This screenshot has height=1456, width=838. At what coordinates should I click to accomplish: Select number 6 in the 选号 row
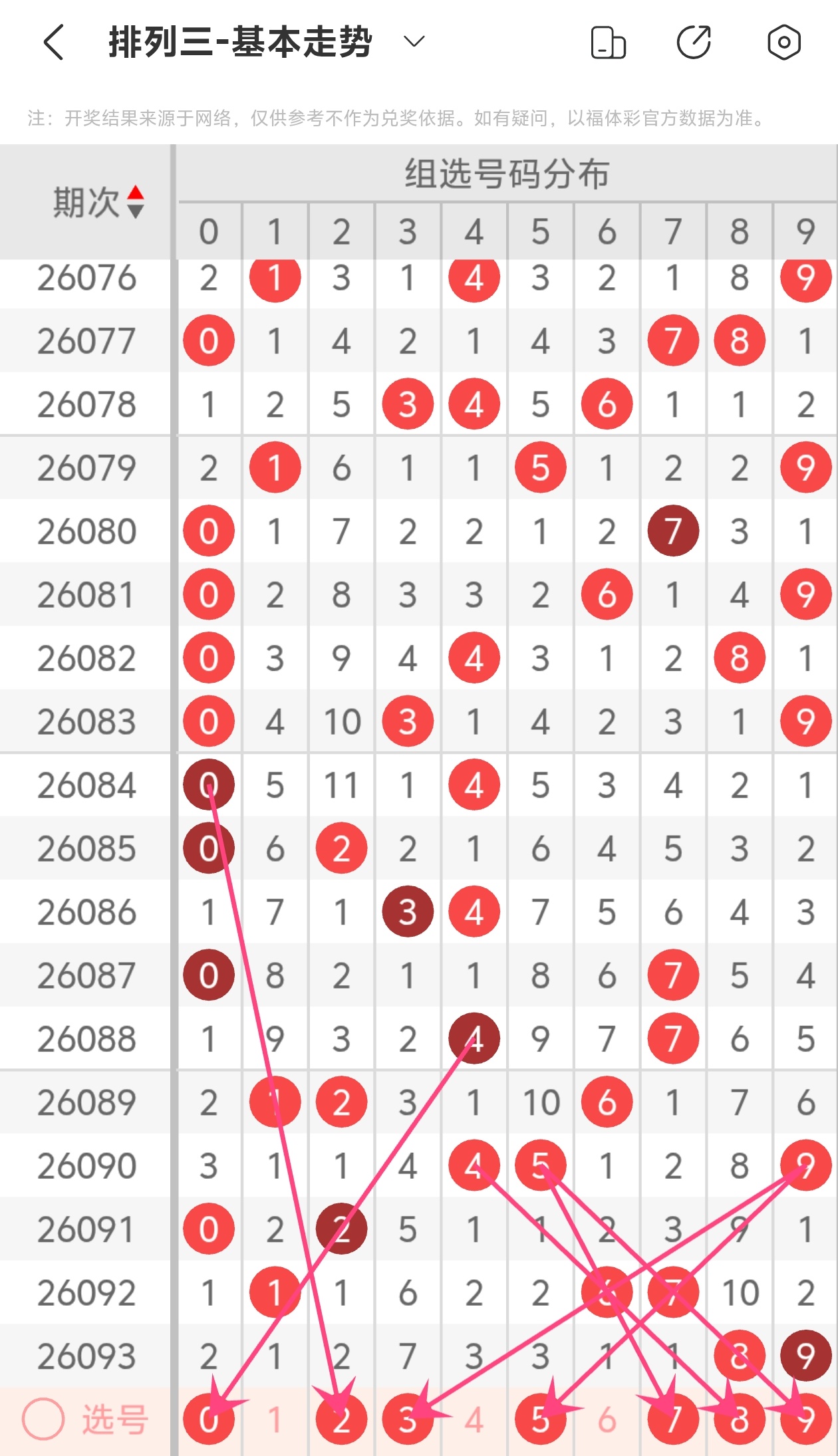[x=607, y=1419]
